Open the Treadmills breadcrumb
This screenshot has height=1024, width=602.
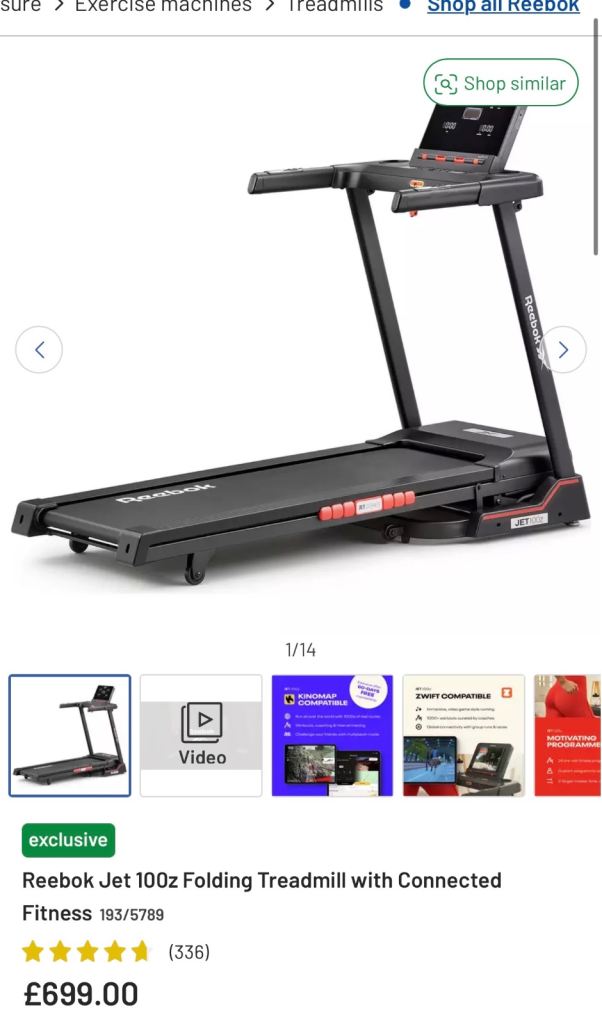click(335, 6)
